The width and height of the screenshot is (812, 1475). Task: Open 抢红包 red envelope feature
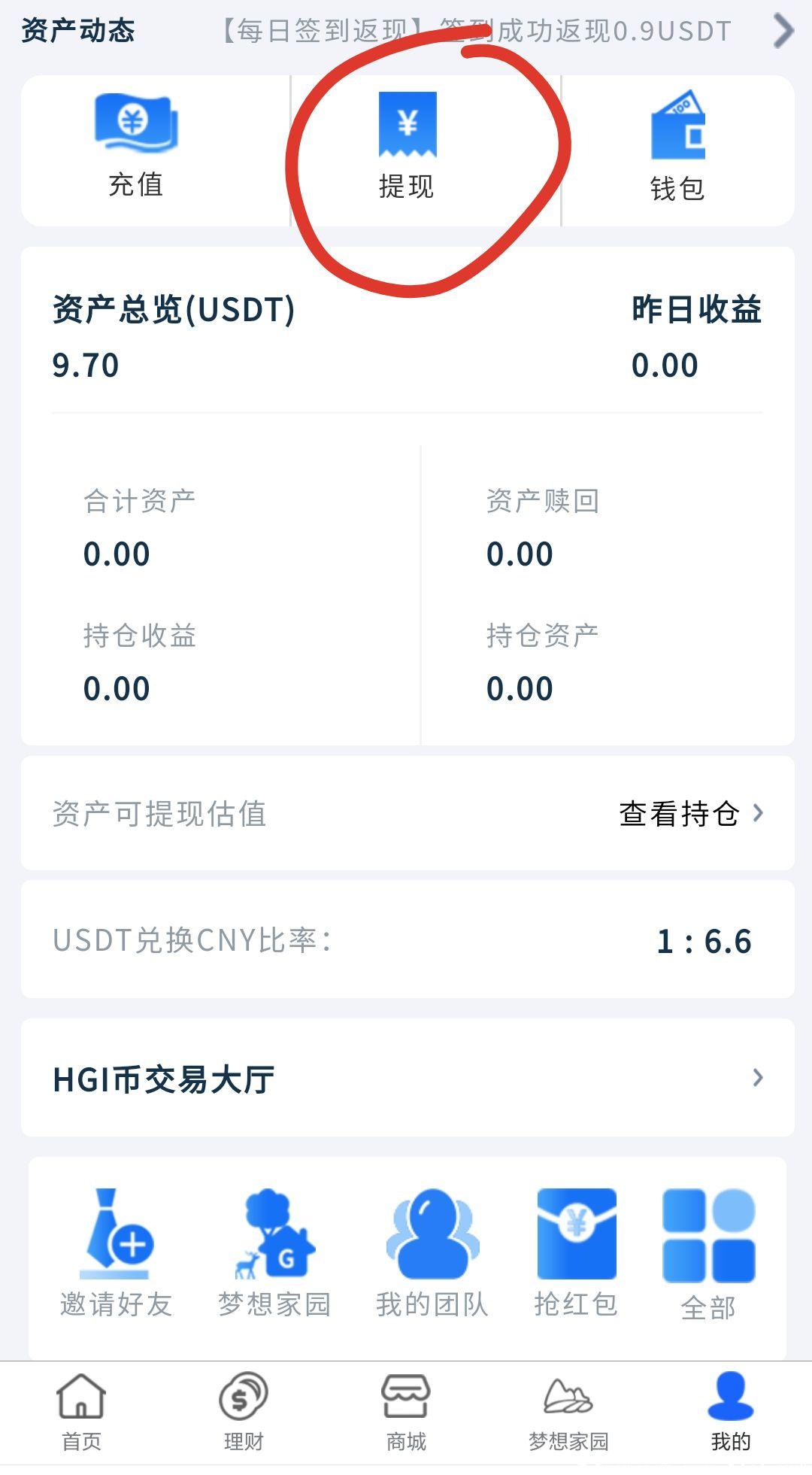(x=576, y=1254)
